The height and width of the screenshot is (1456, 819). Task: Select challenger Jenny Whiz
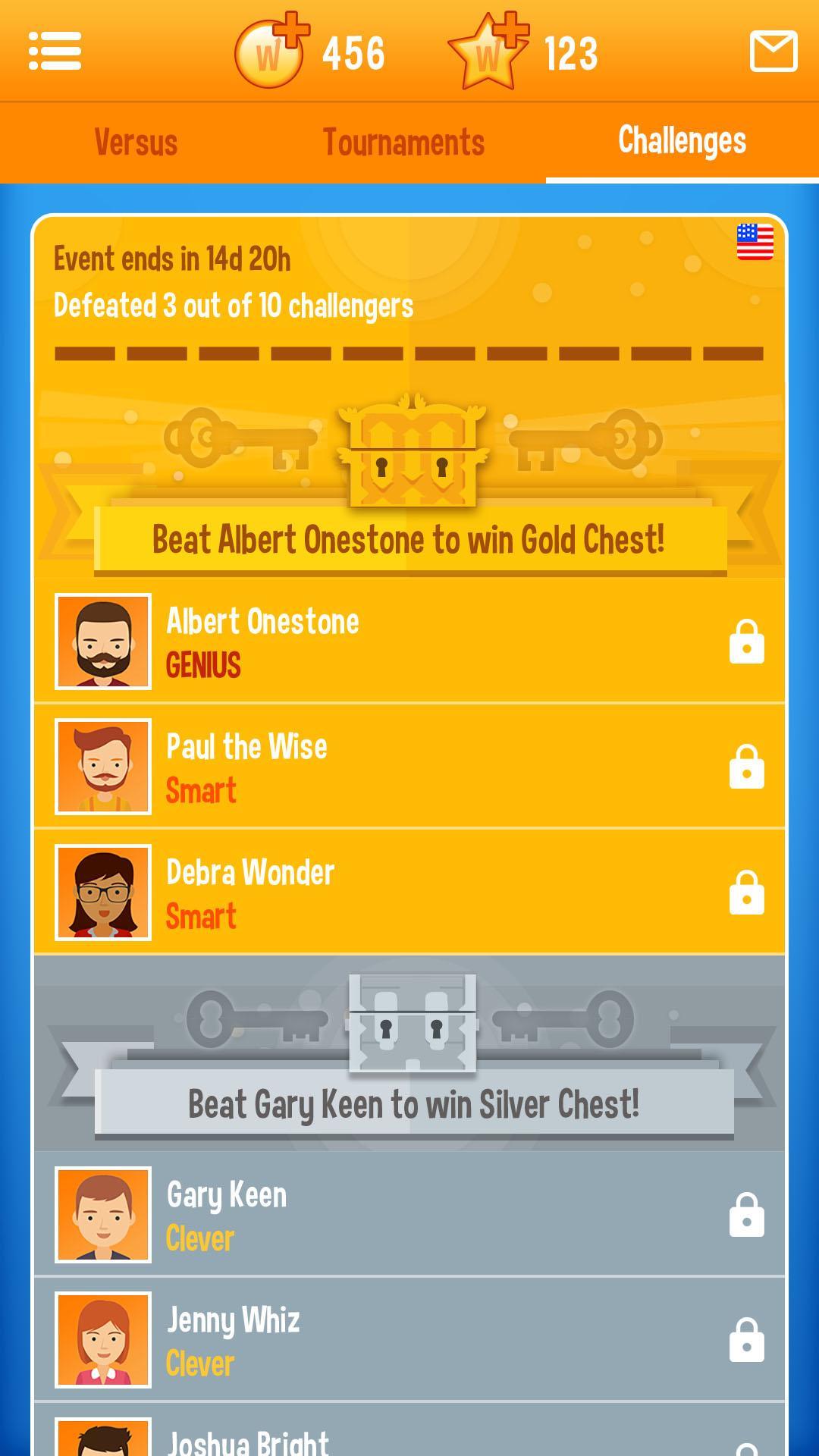click(x=409, y=1340)
